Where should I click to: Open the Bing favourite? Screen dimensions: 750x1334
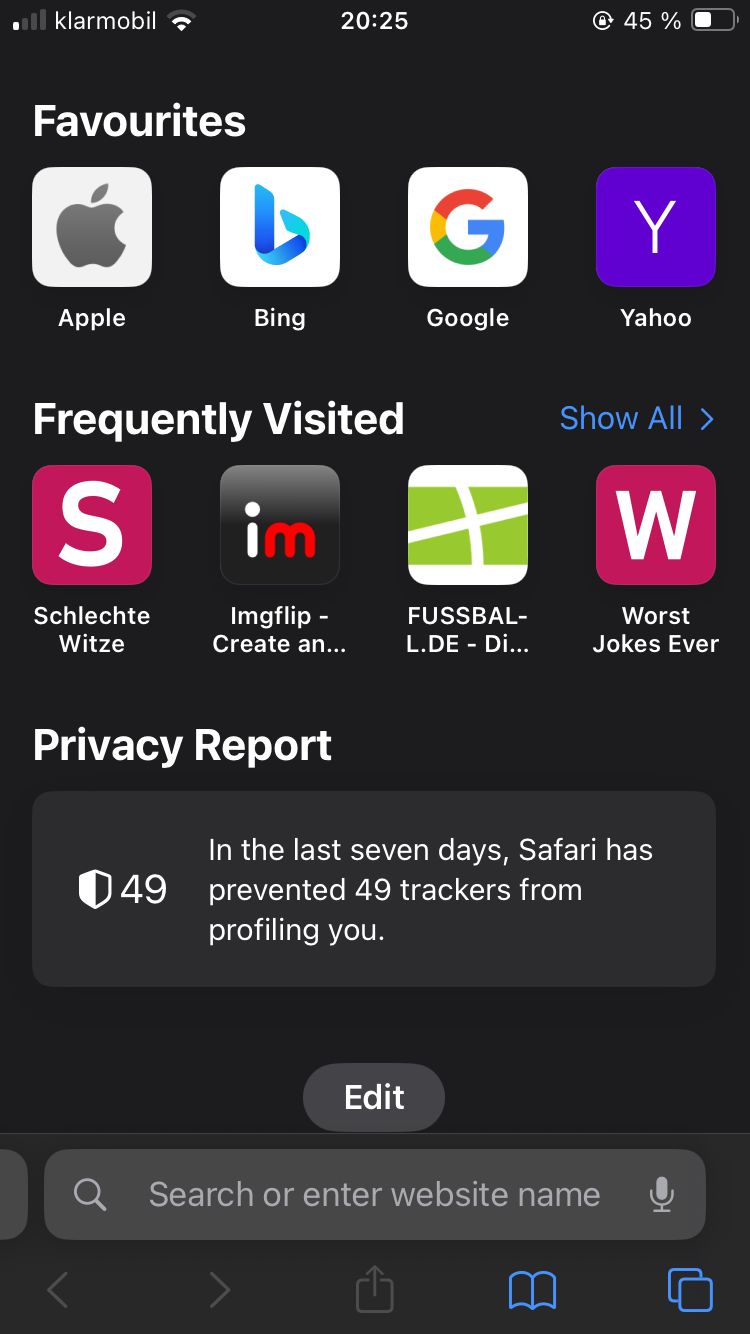click(x=280, y=227)
